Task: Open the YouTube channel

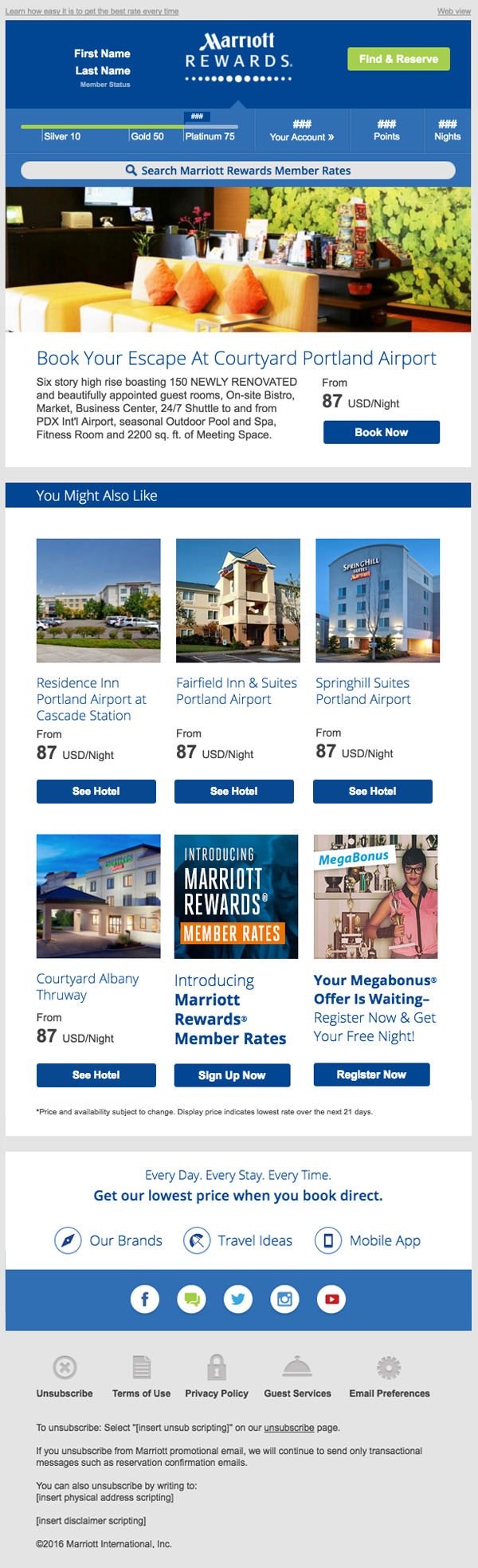Action: click(x=331, y=1299)
